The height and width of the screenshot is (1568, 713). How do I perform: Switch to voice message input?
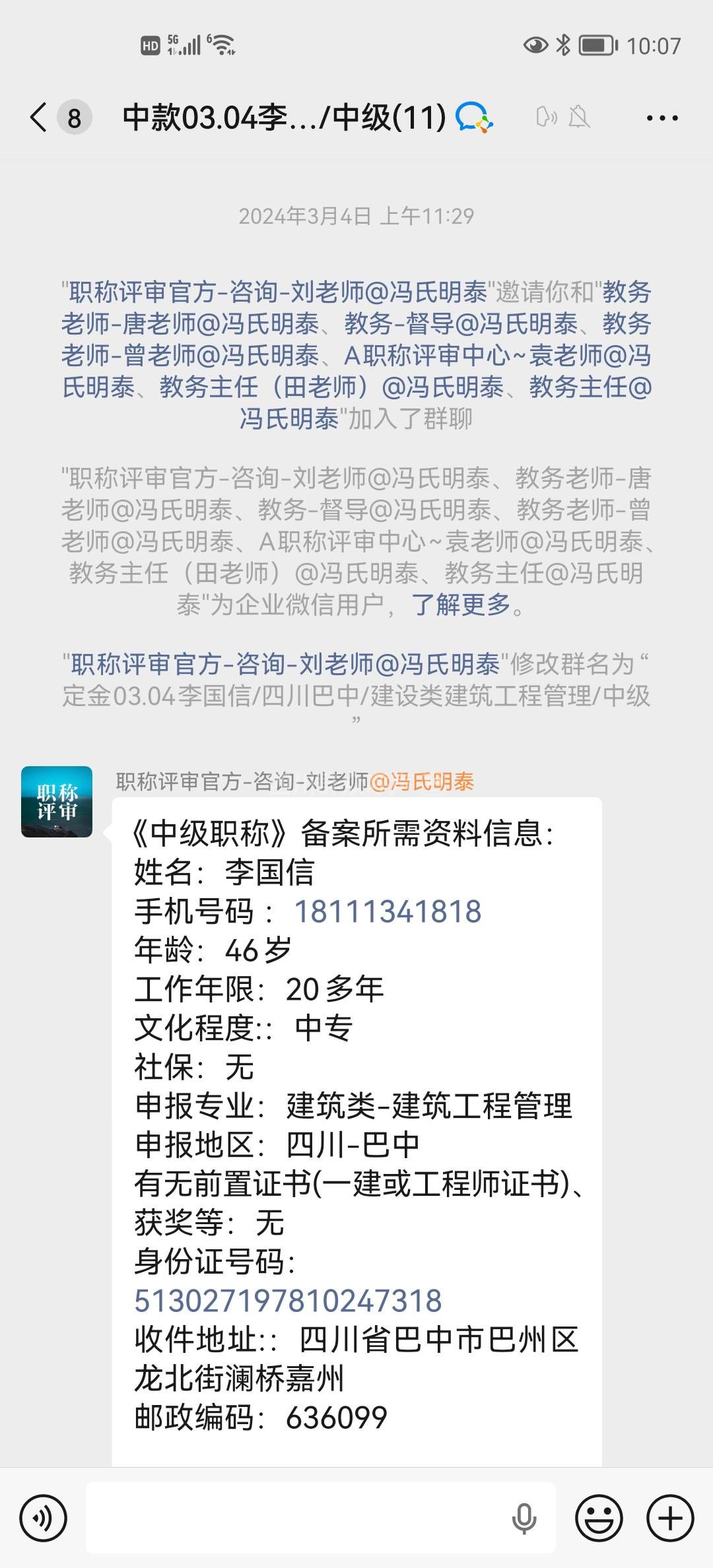click(44, 1518)
